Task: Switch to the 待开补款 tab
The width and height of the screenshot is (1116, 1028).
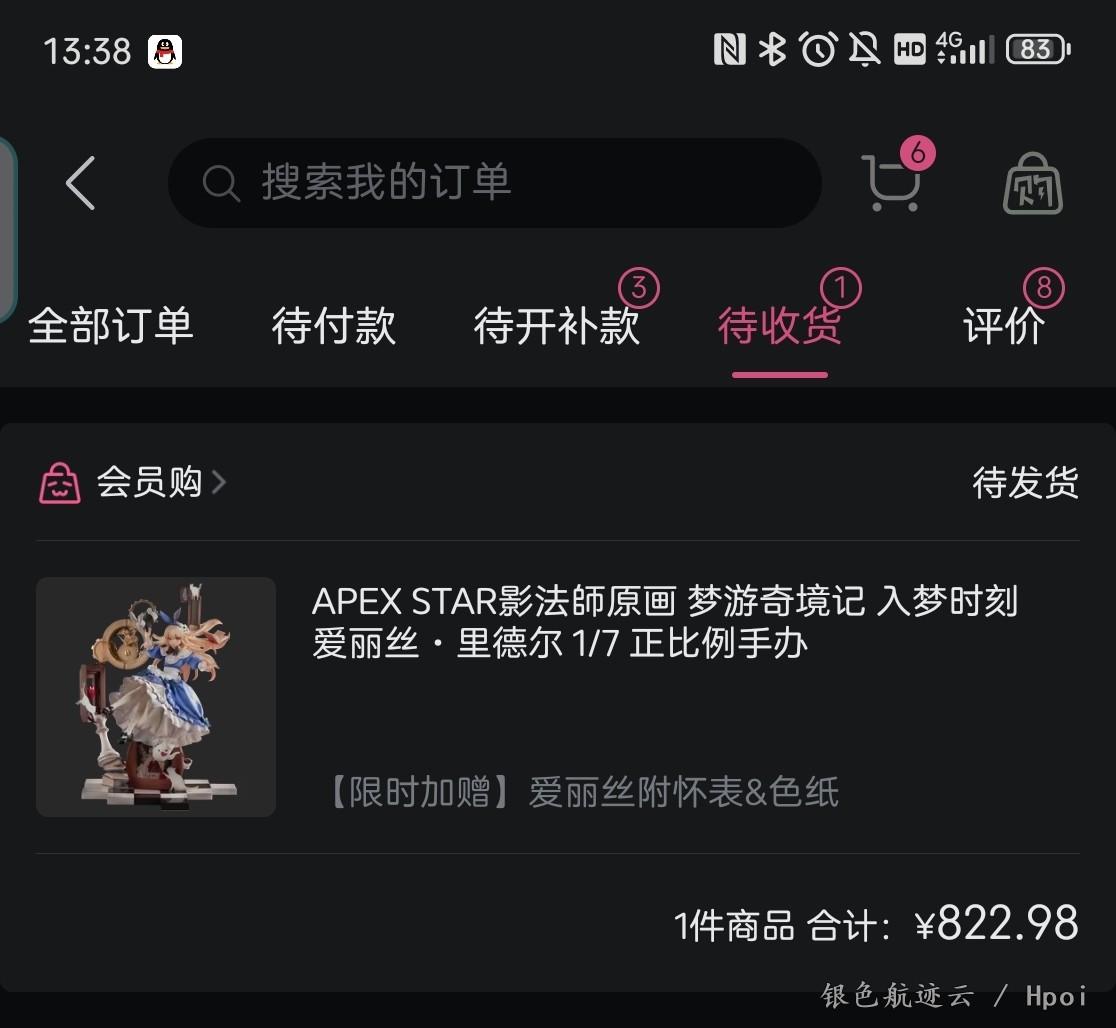Action: tap(557, 327)
